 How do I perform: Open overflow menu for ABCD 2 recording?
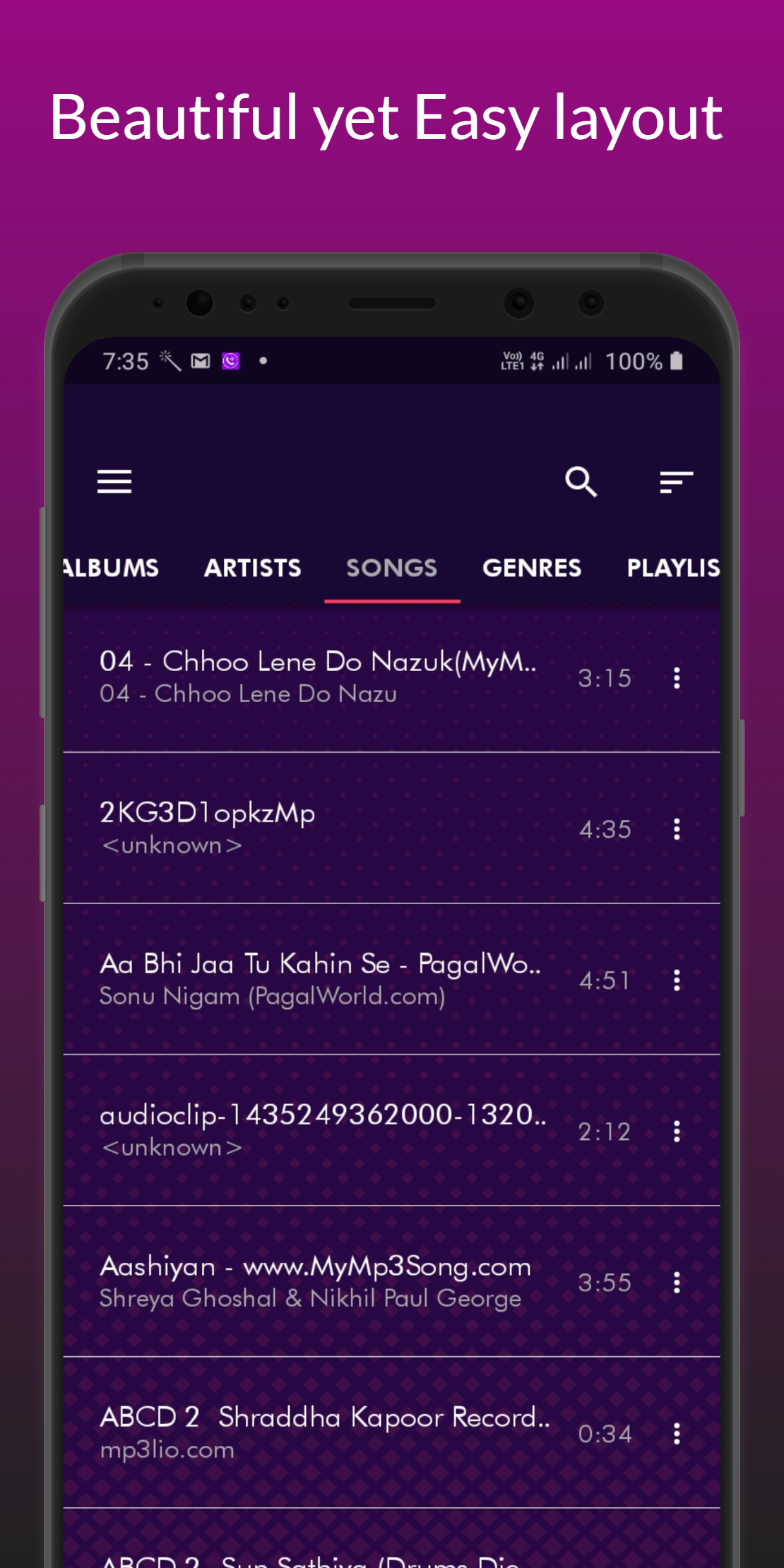click(x=677, y=1433)
